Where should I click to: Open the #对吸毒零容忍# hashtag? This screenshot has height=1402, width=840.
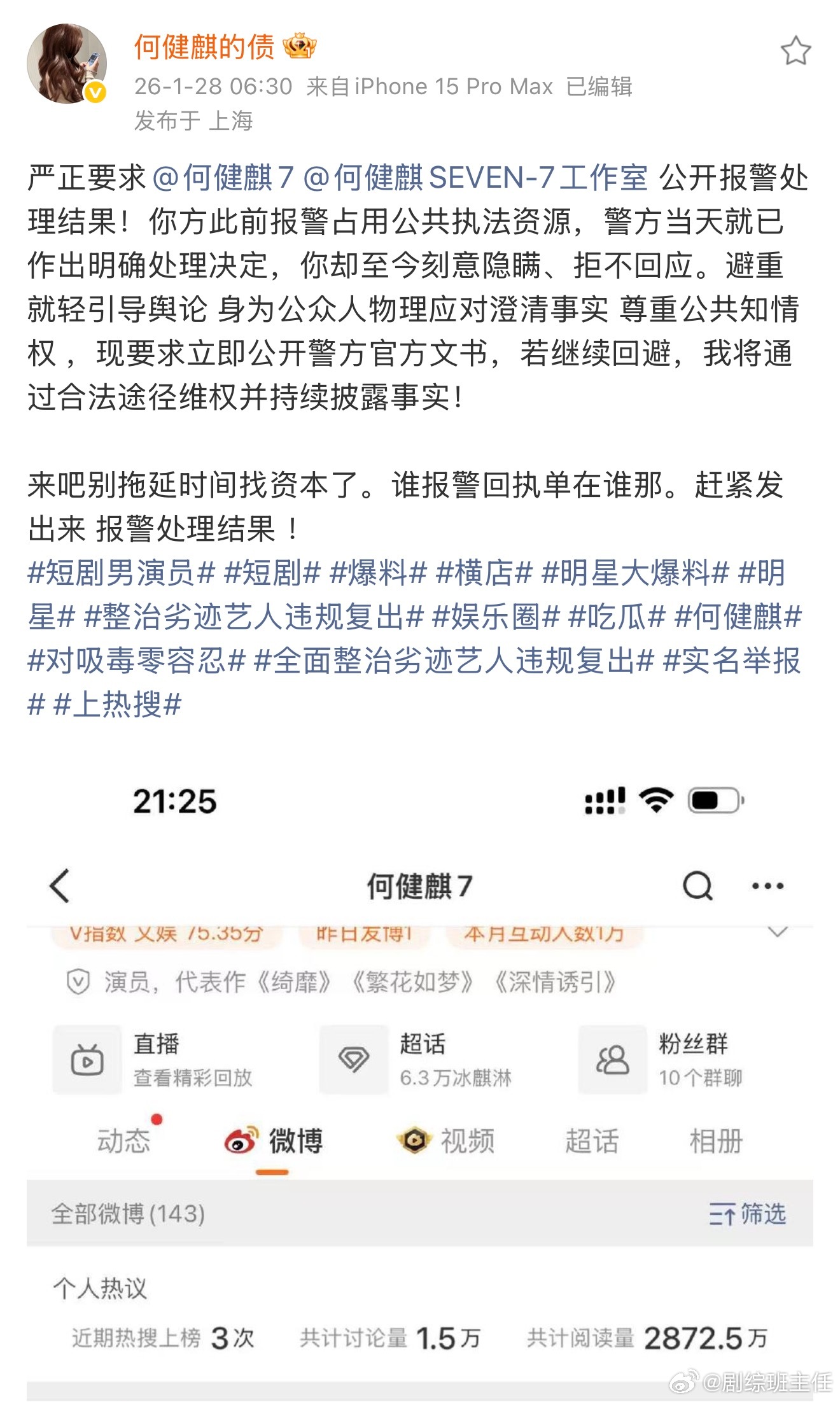click(136, 661)
